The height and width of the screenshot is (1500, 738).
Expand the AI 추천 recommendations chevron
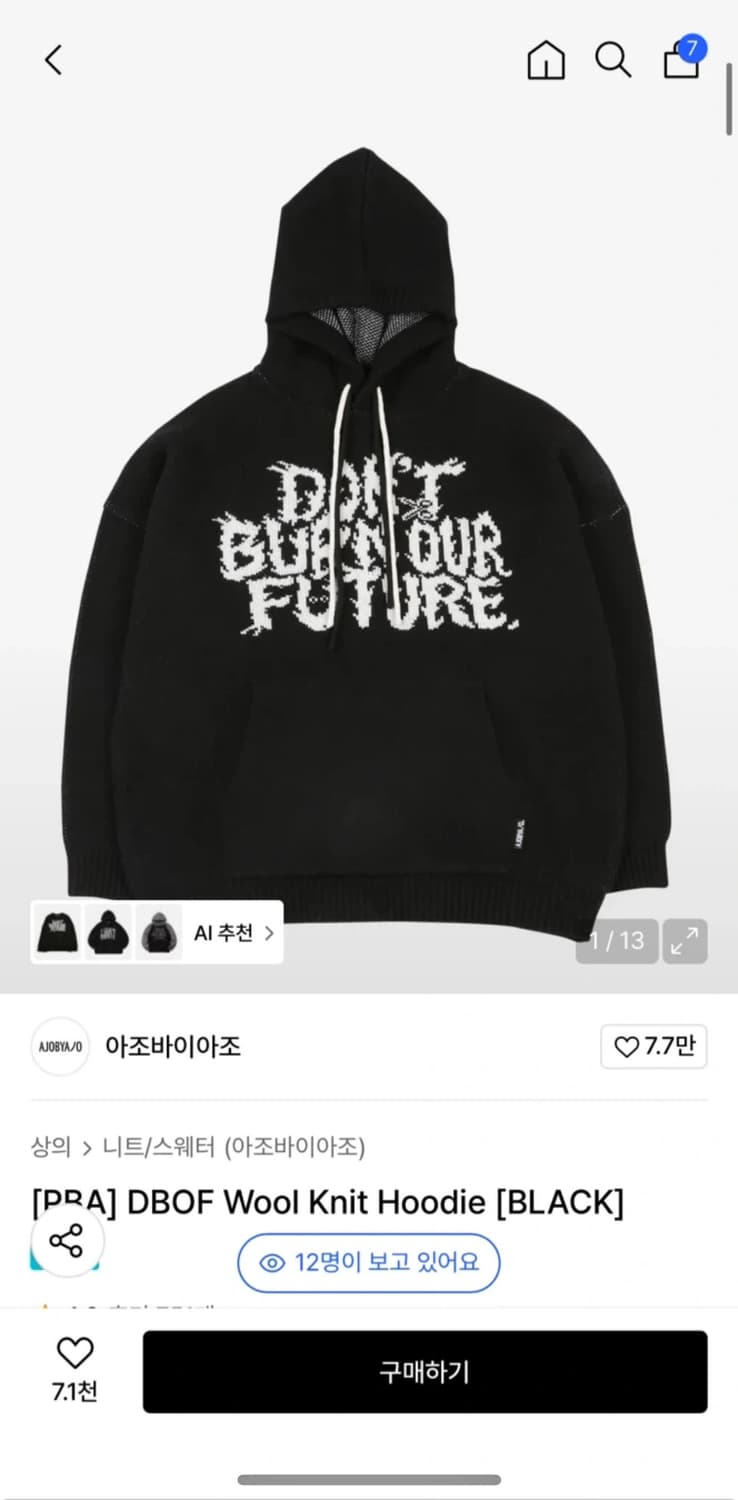click(268, 932)
